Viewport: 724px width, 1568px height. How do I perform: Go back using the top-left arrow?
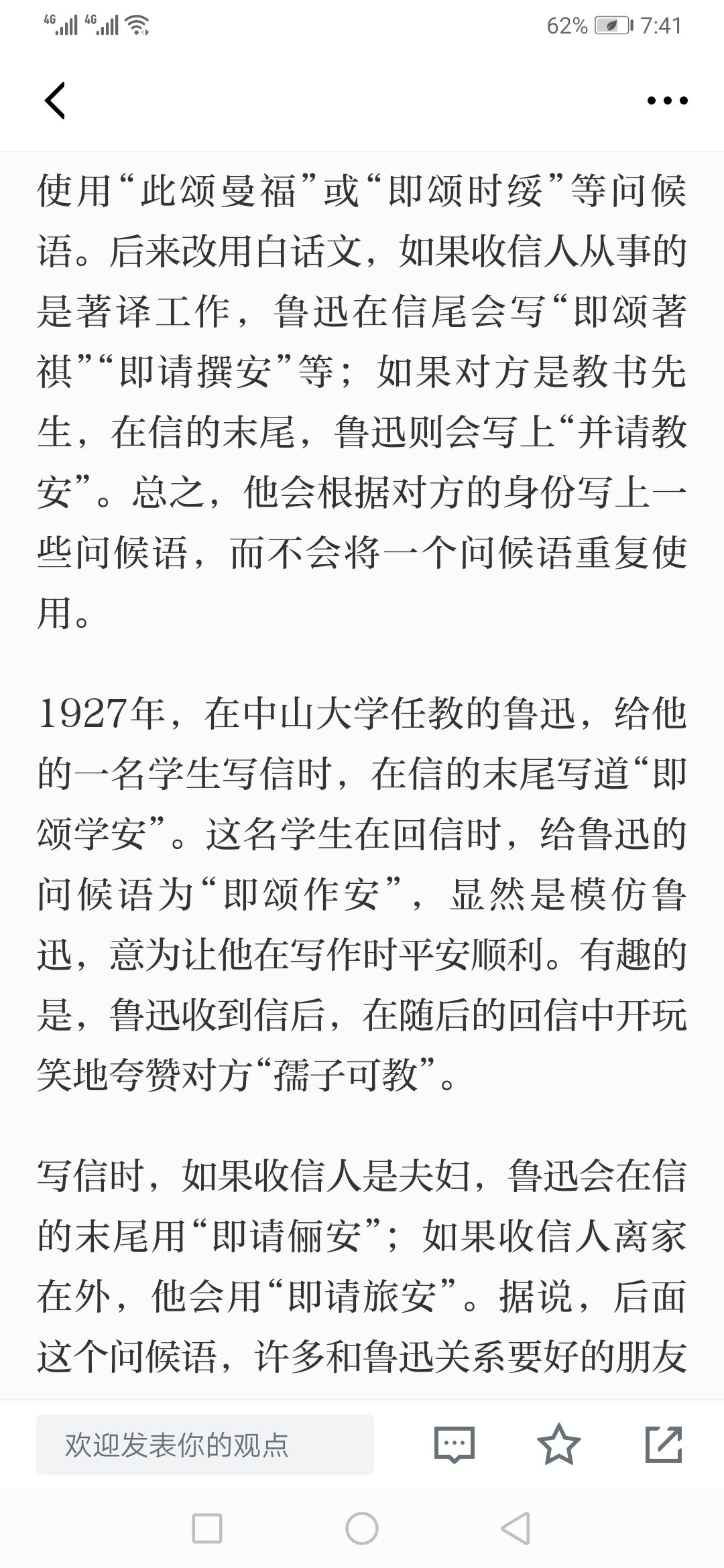point(55,101)
